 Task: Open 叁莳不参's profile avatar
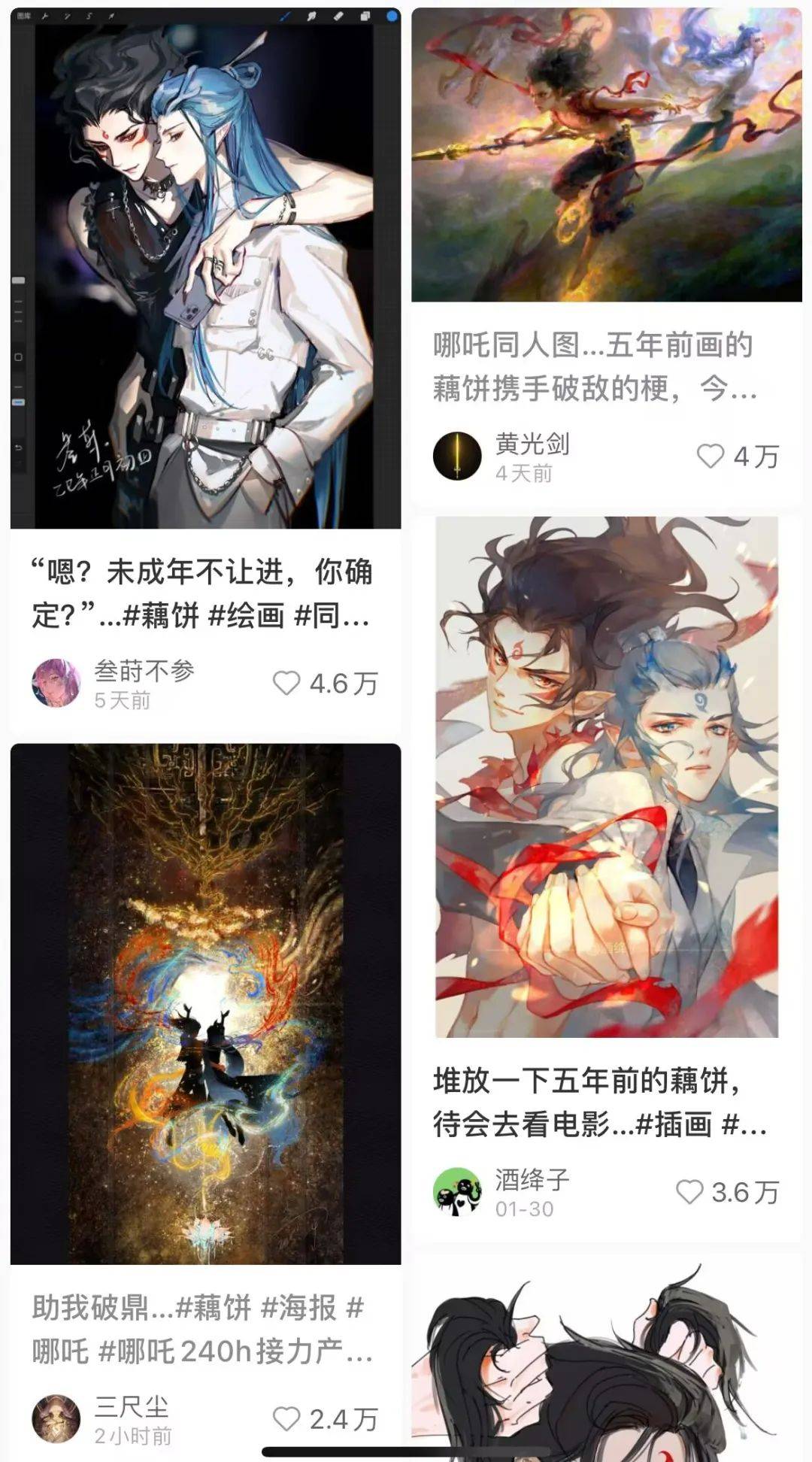coord(56,683)
